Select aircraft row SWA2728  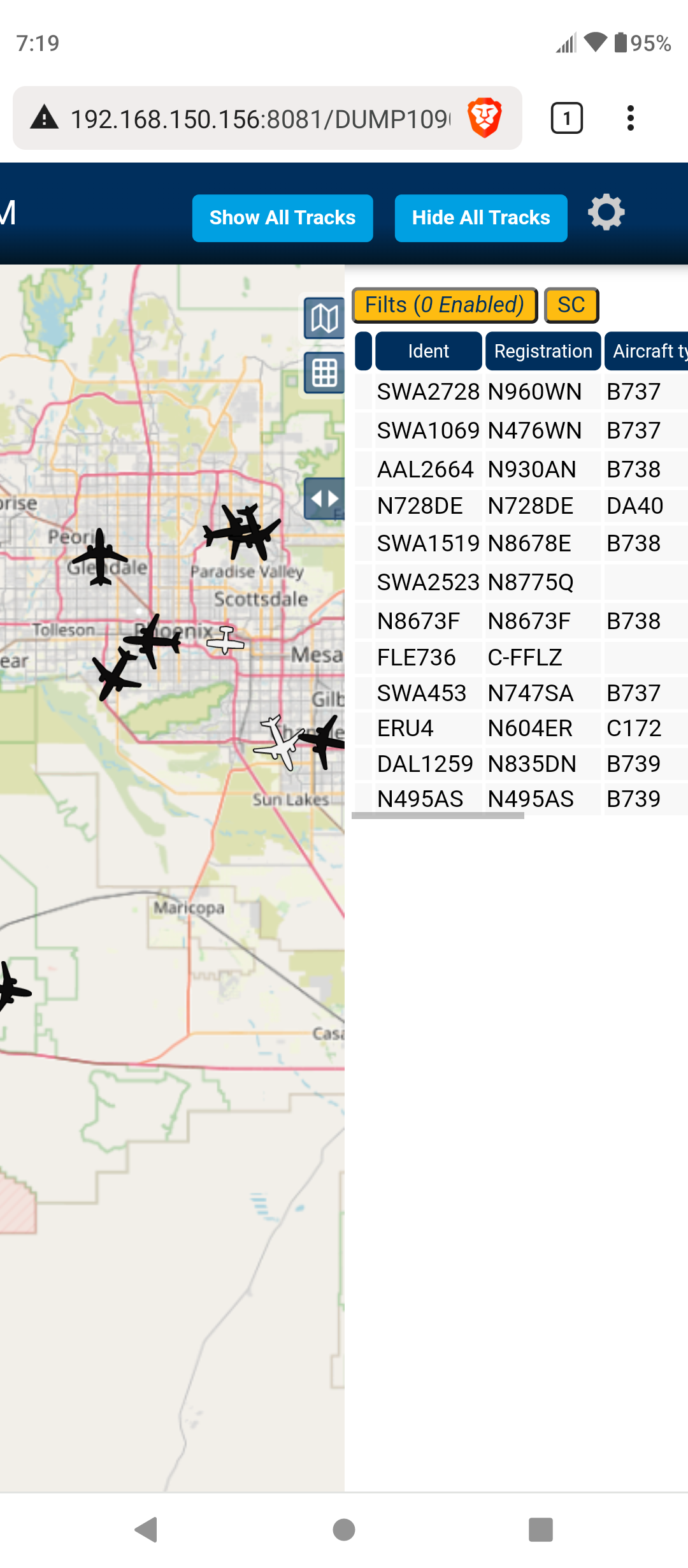(521, 391)
